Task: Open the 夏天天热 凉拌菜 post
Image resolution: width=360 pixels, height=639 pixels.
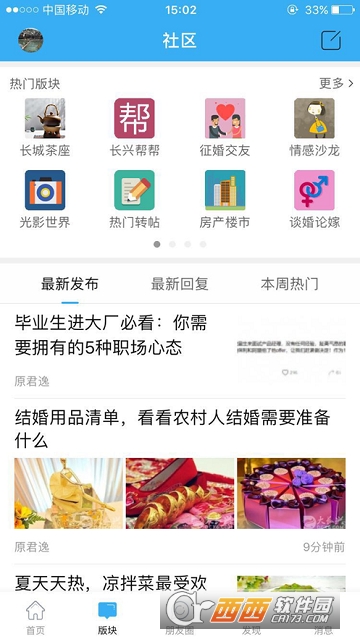Action: tap(180, 582)
